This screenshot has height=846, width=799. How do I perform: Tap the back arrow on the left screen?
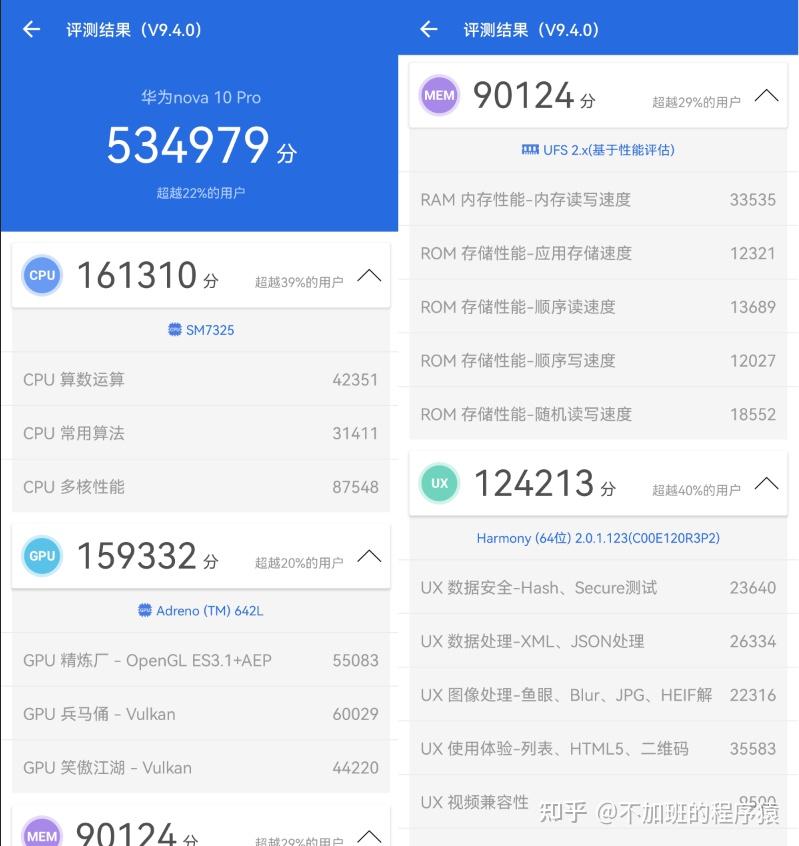coord(30,29)
